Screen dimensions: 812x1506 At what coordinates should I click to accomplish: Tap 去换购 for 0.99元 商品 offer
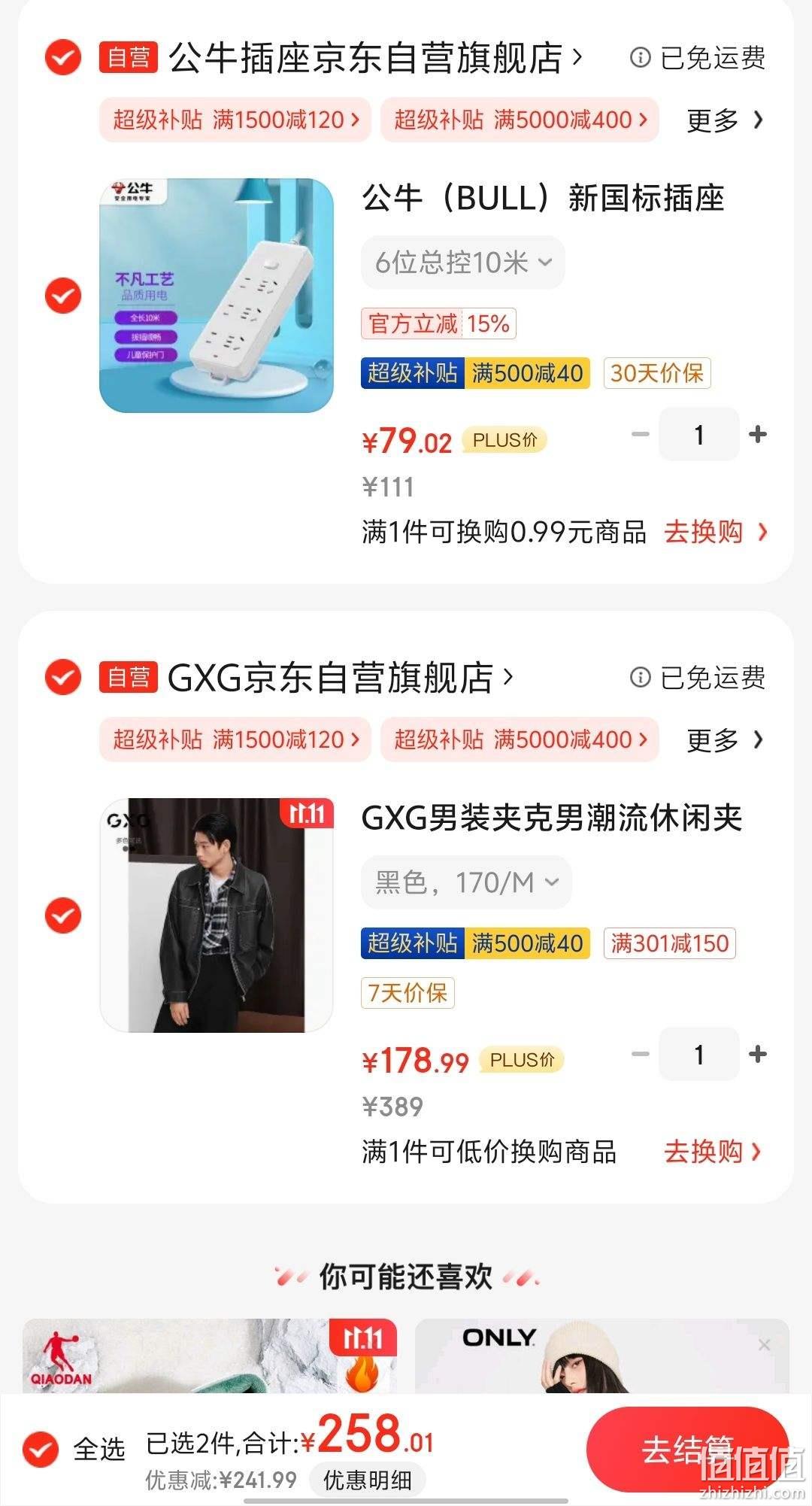tap(716, 532)
